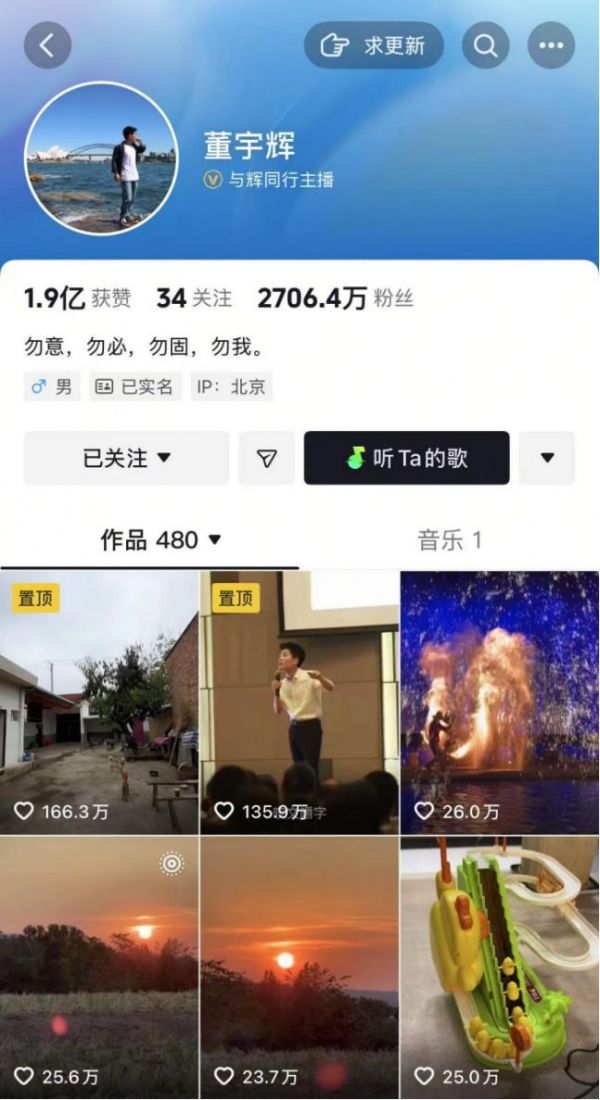Open search on this profile

pos(485,45)
